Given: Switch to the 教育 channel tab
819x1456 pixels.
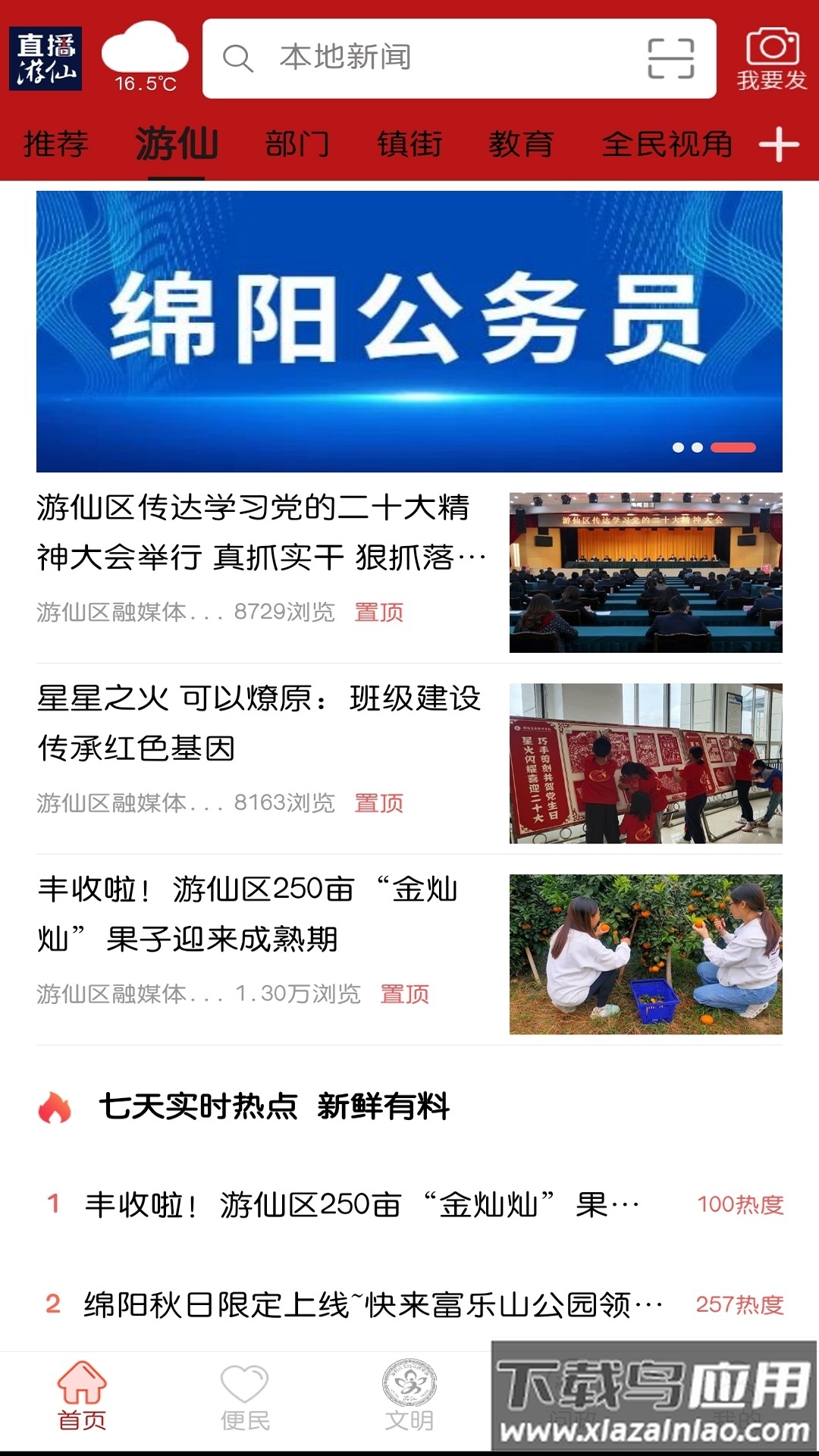Looking at the screenshot, I should click(522, 143).
